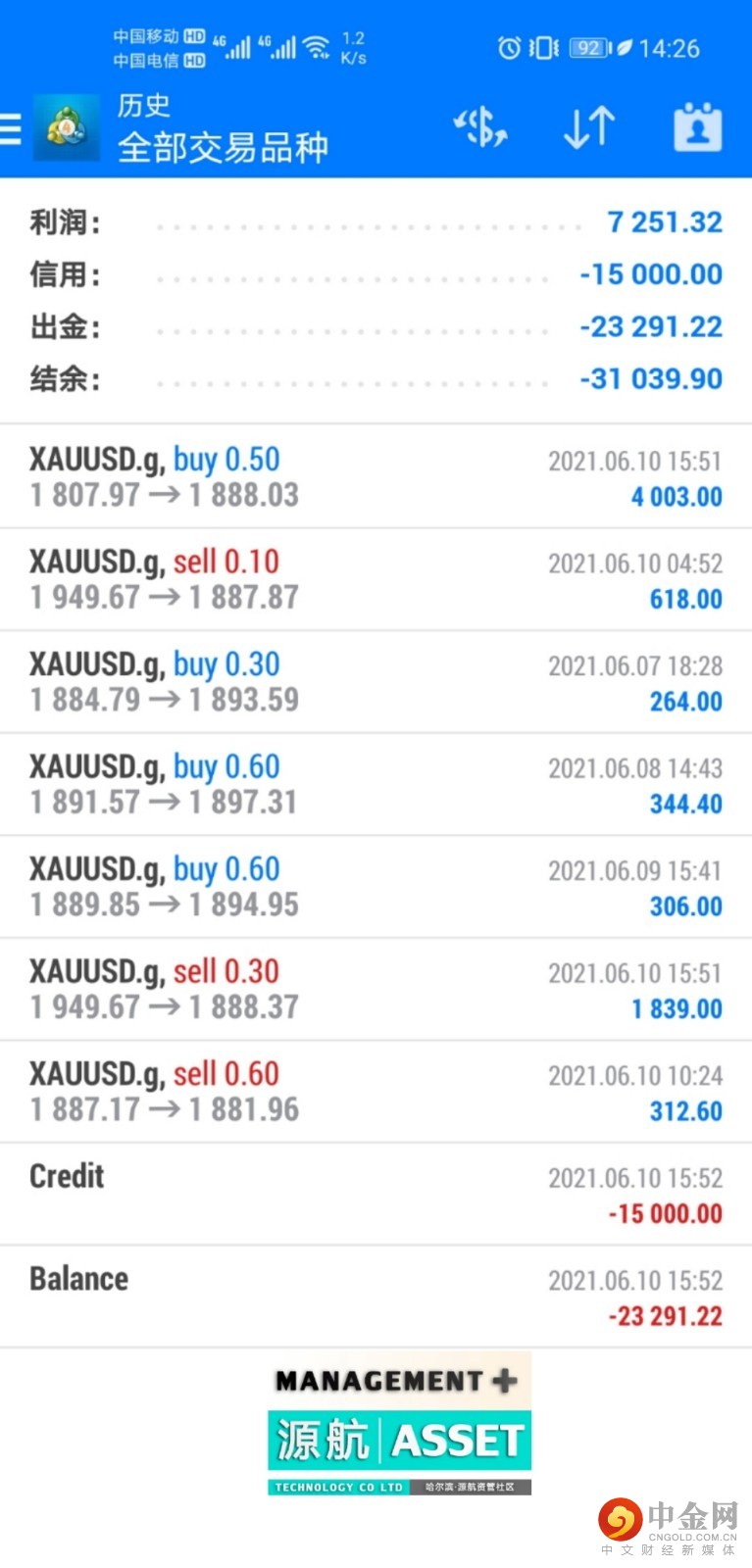This screenshot has width=752, height=1568.
Task: Expand the XAUUSD.g sell 0.30 trade
Action: point(376,989)
